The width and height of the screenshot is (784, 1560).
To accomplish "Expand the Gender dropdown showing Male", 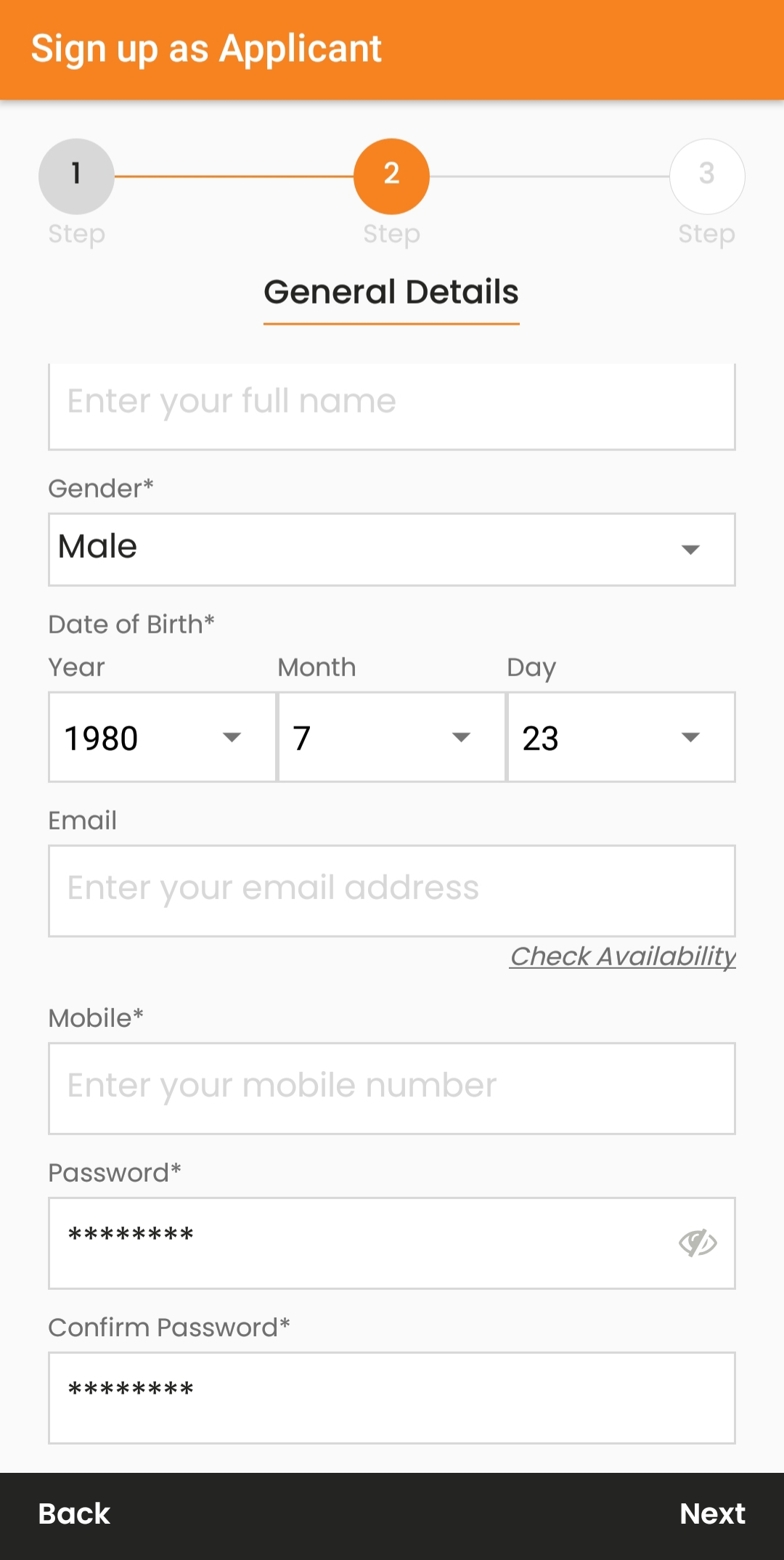I will point(392,550).
